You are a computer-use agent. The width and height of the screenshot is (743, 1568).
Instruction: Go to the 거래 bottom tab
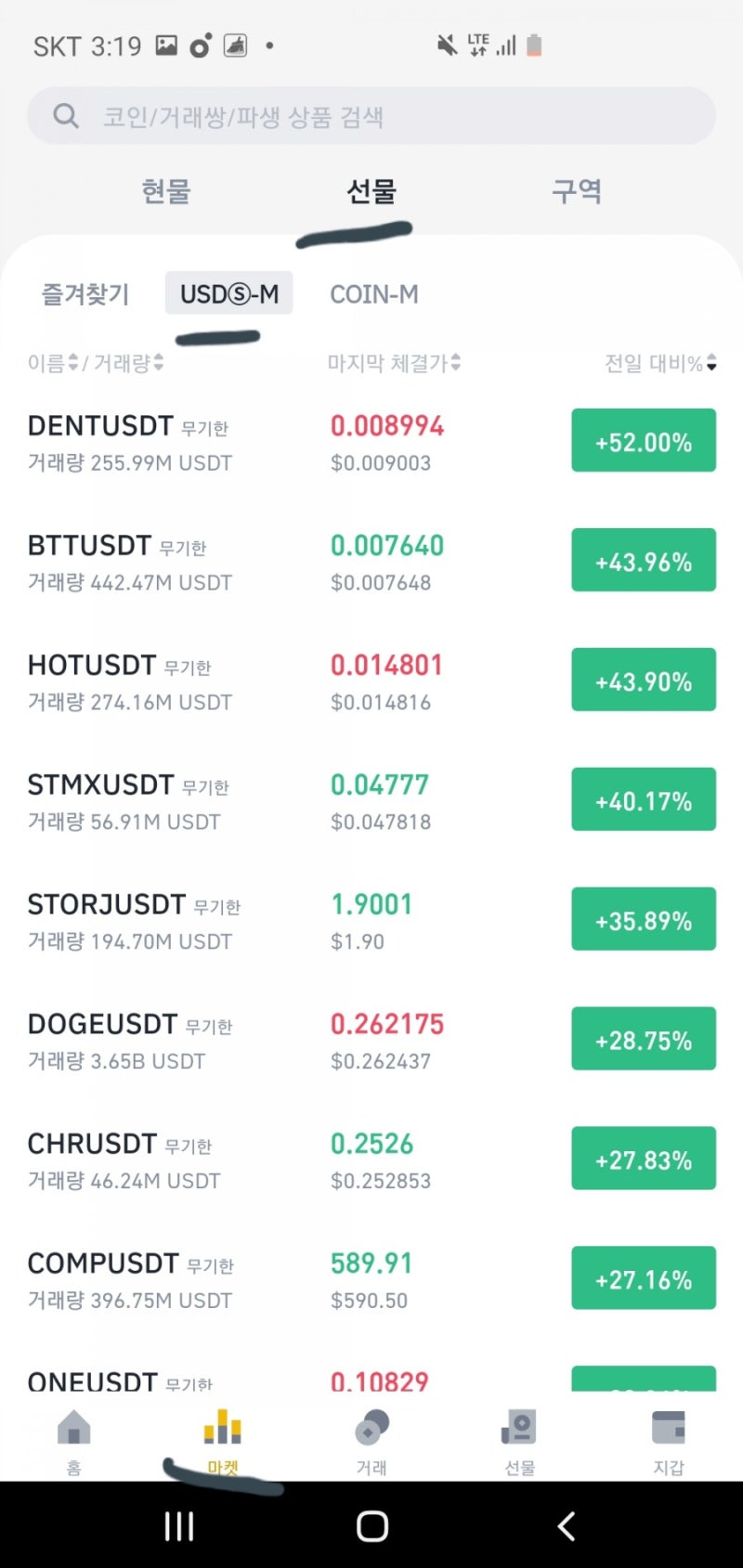(371, 1442)
